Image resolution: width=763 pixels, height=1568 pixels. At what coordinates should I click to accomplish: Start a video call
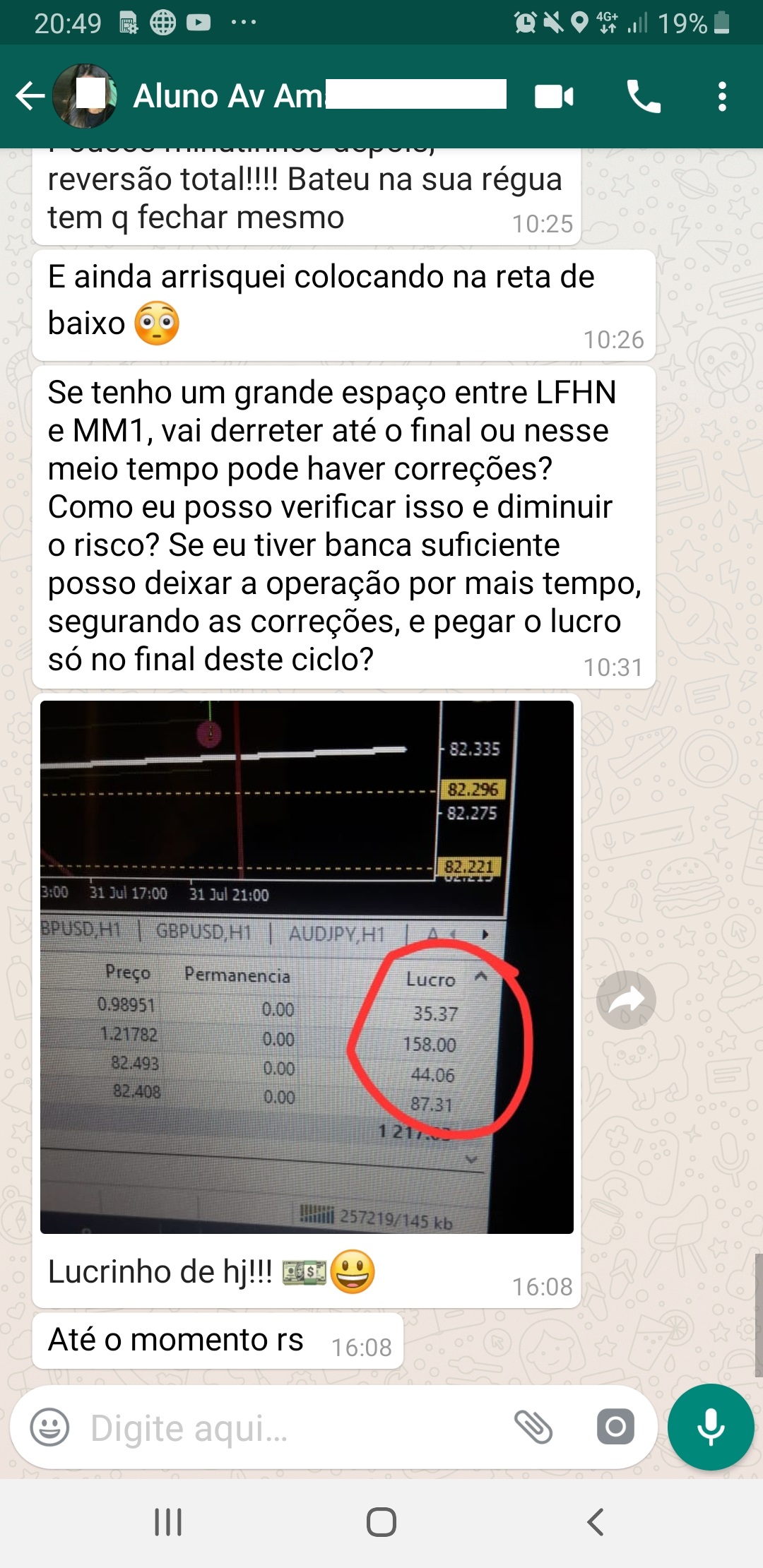point(554,97)
